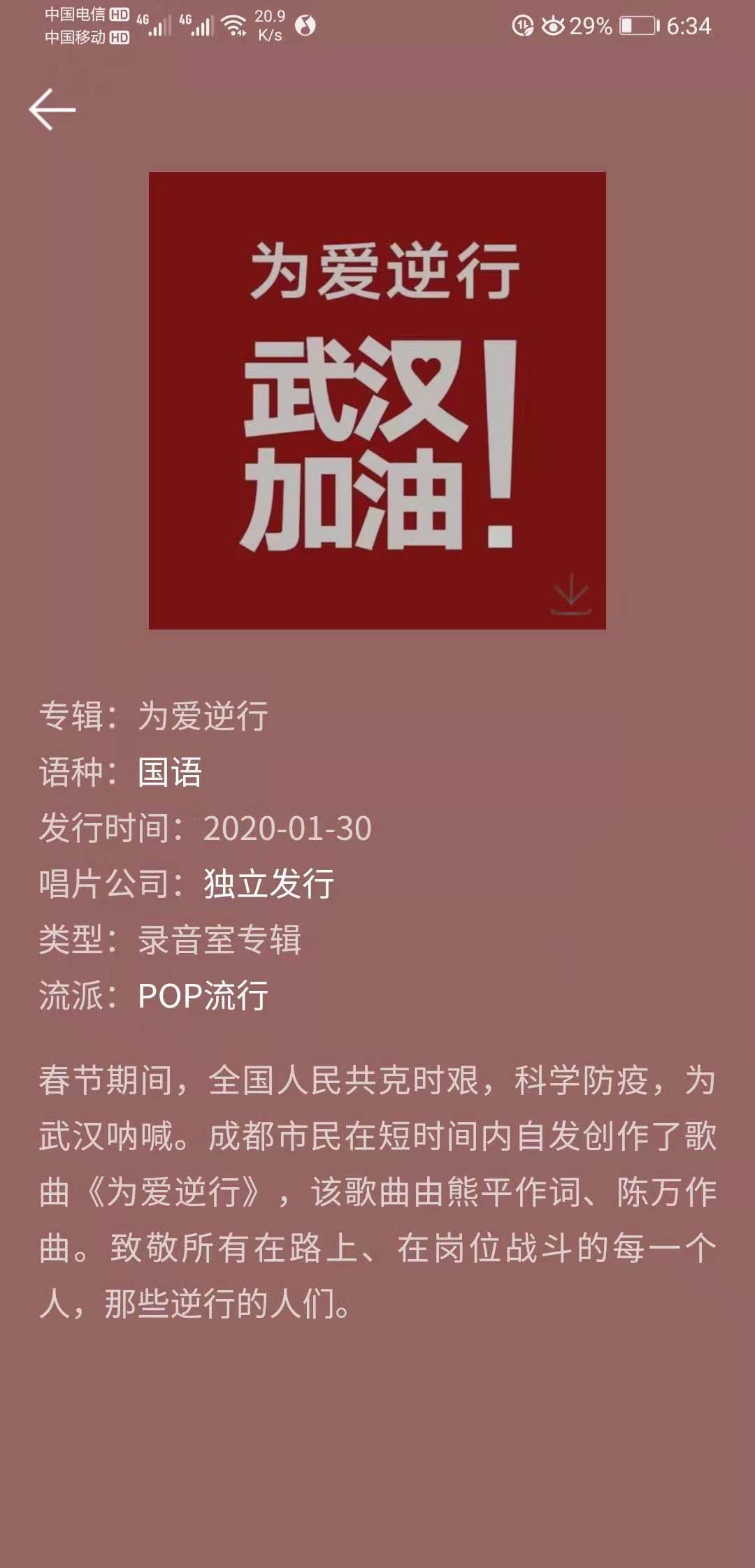755x1568 pixels.
Task: Open the 国语 language link
Action: [170, 773]
